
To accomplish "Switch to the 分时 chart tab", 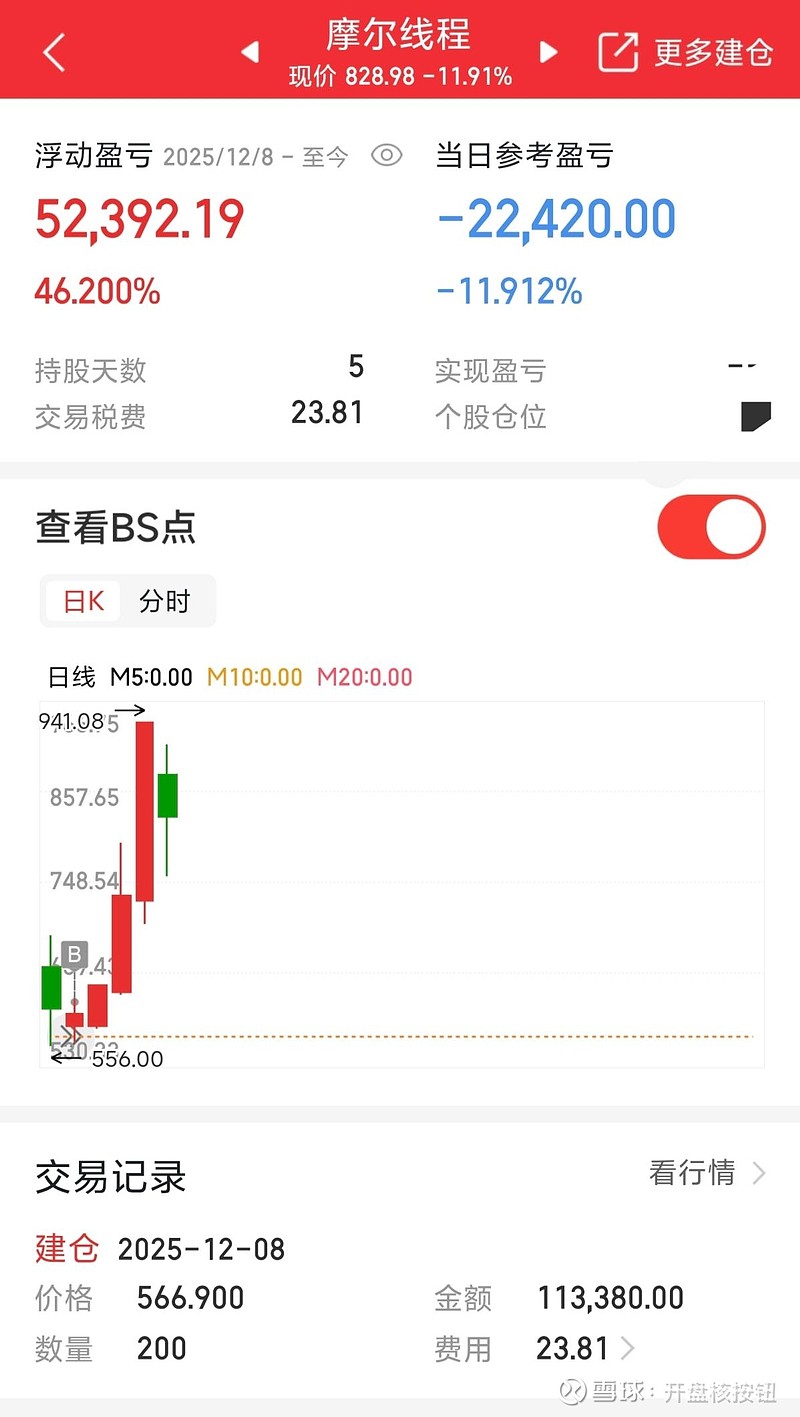I will coord(165,601).
